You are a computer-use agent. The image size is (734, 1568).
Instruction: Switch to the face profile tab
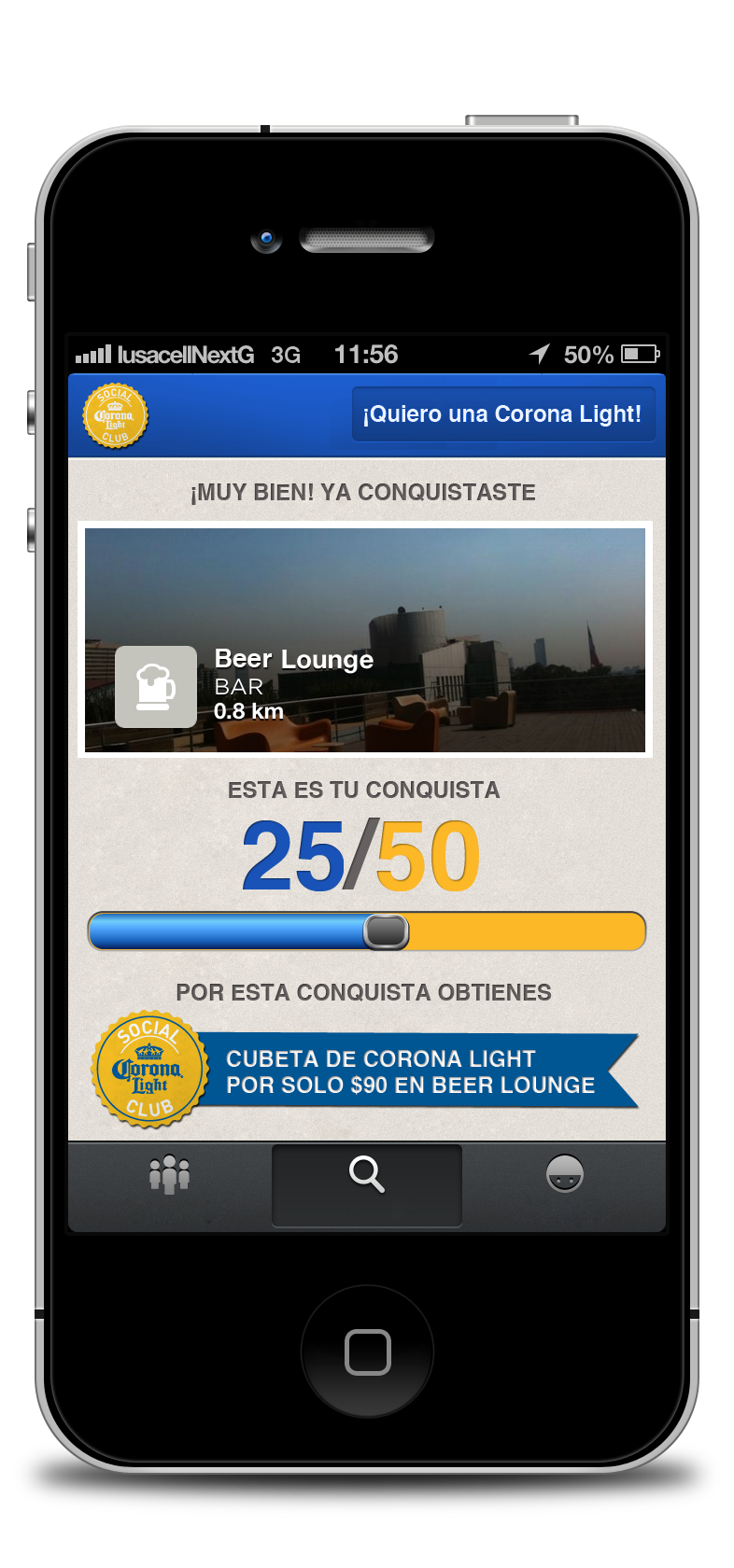tap(565, 1173)
